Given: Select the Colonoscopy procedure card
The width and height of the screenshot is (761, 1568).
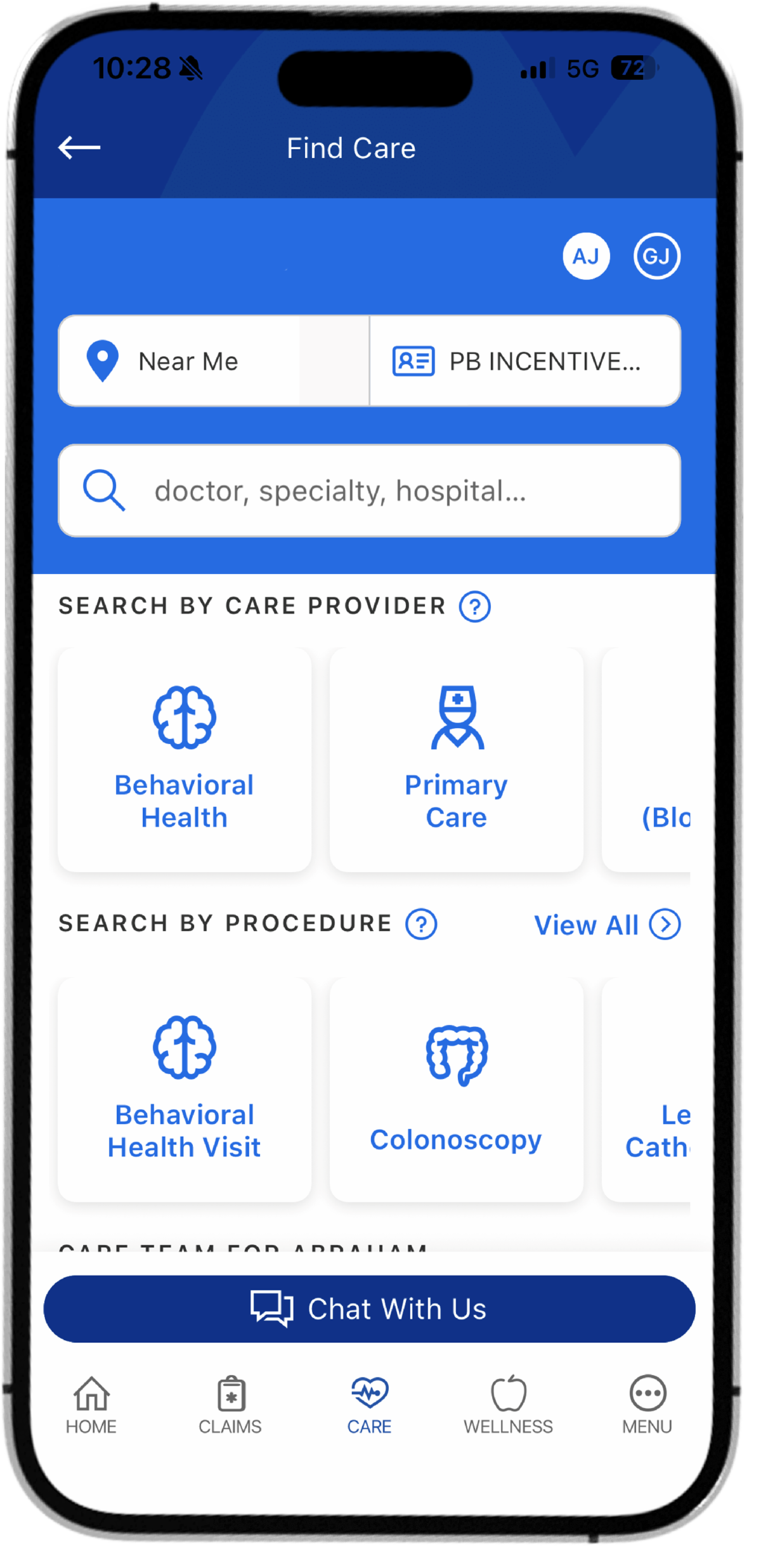Looking at the screenshot, I should (456, 1089).
